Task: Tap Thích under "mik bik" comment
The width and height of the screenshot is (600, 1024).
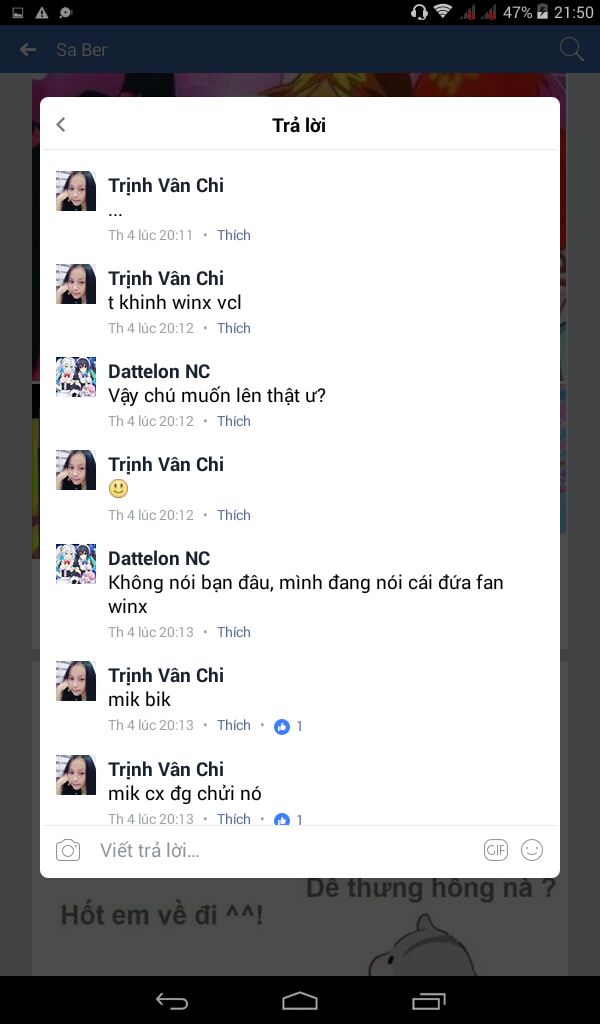Action: (x=234, y=725)
